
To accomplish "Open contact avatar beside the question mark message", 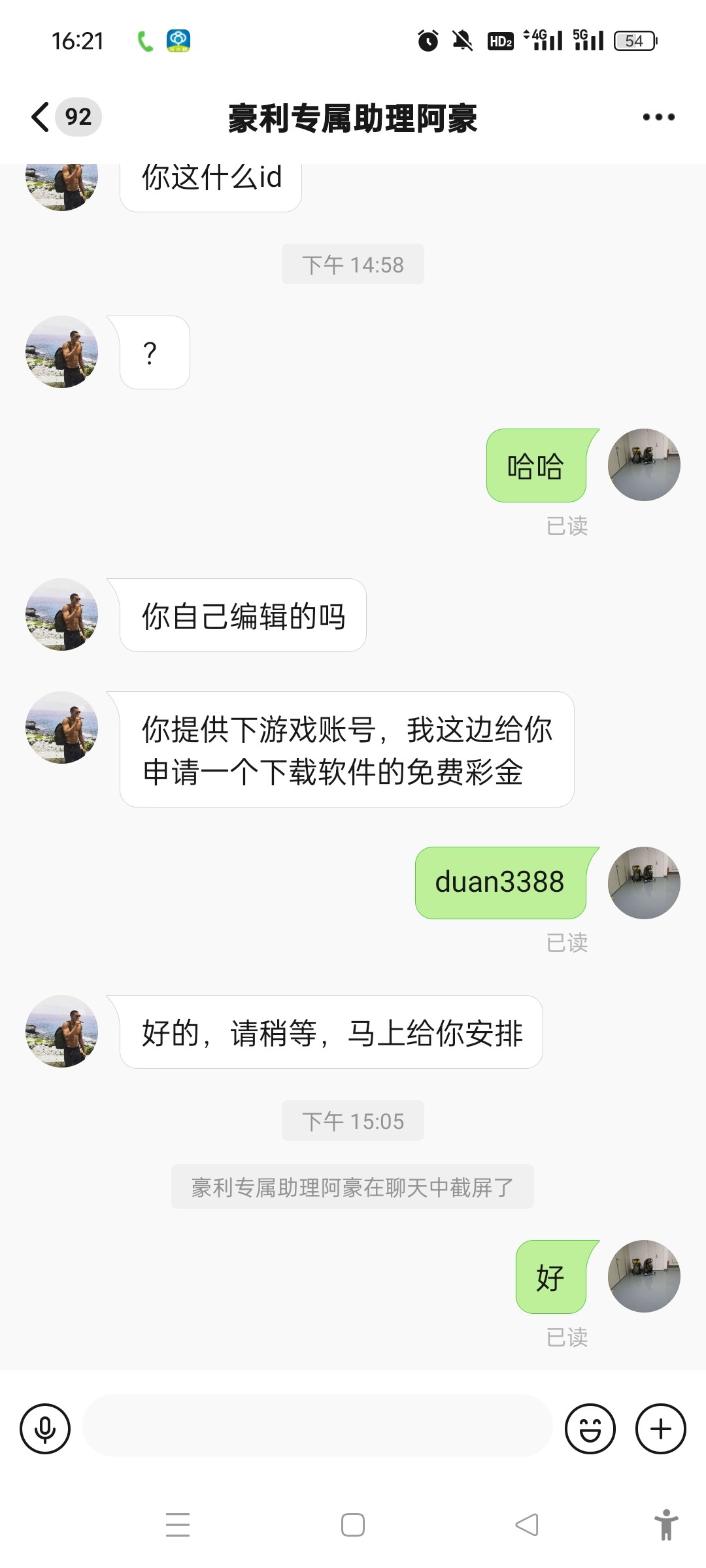I will [x=62, y=352].
